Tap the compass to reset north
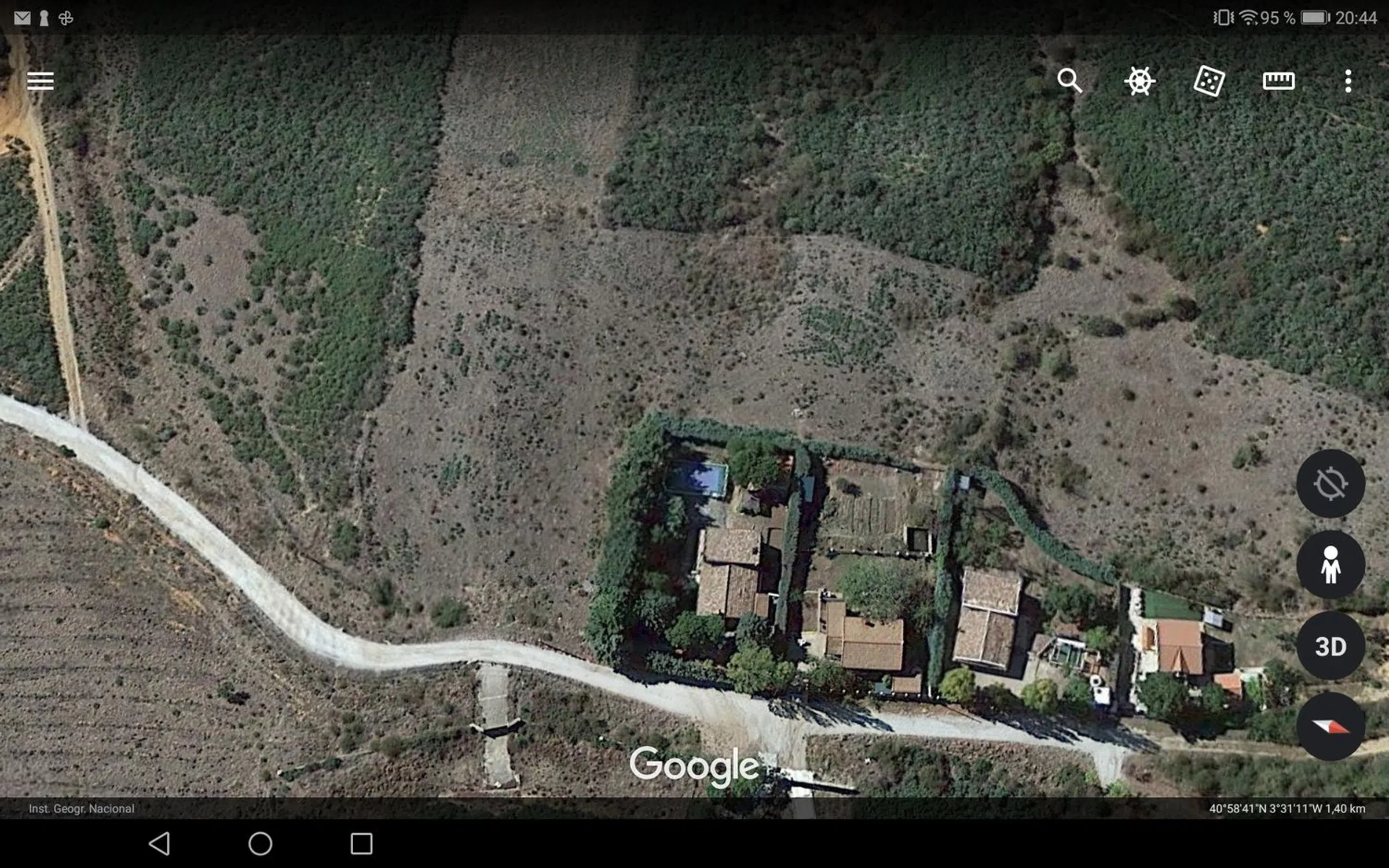The width and height of the screenshot is (1389, 868). tap(1330, 726)
